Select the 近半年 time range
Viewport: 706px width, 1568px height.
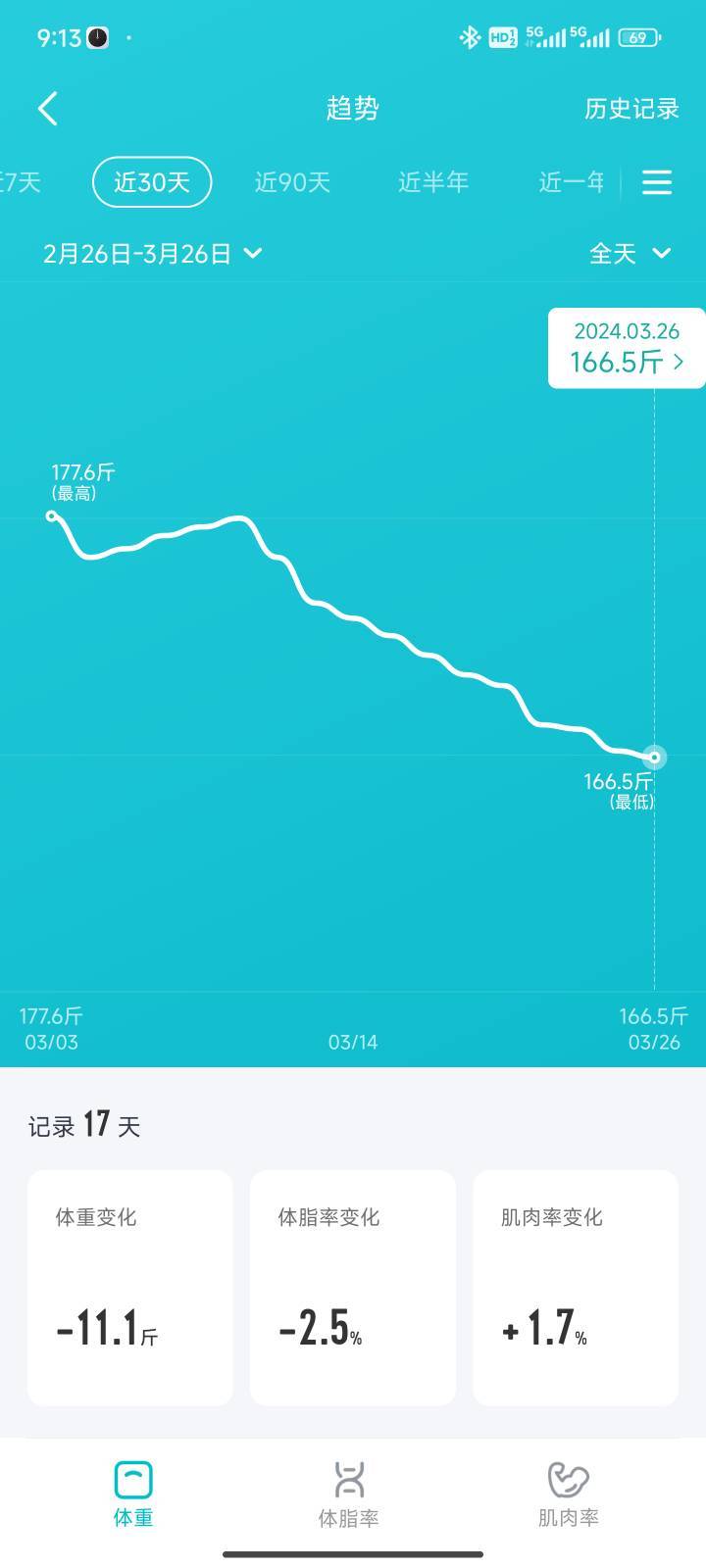tap(433, 182)
